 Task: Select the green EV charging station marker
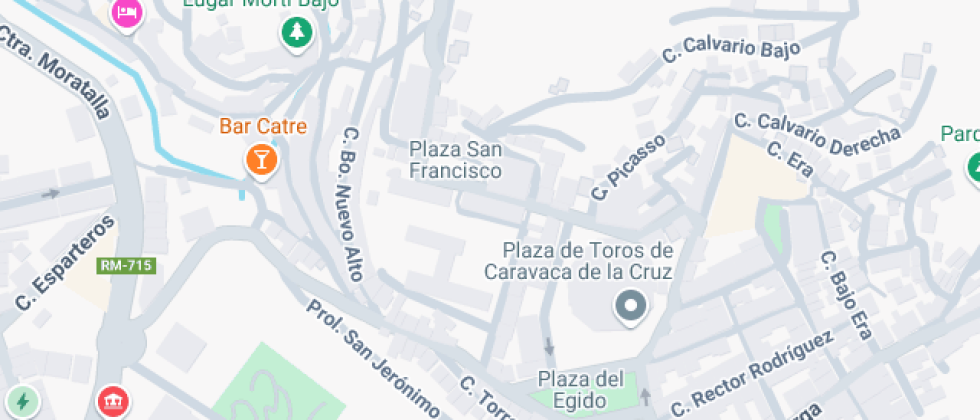[x=22, y=402]
